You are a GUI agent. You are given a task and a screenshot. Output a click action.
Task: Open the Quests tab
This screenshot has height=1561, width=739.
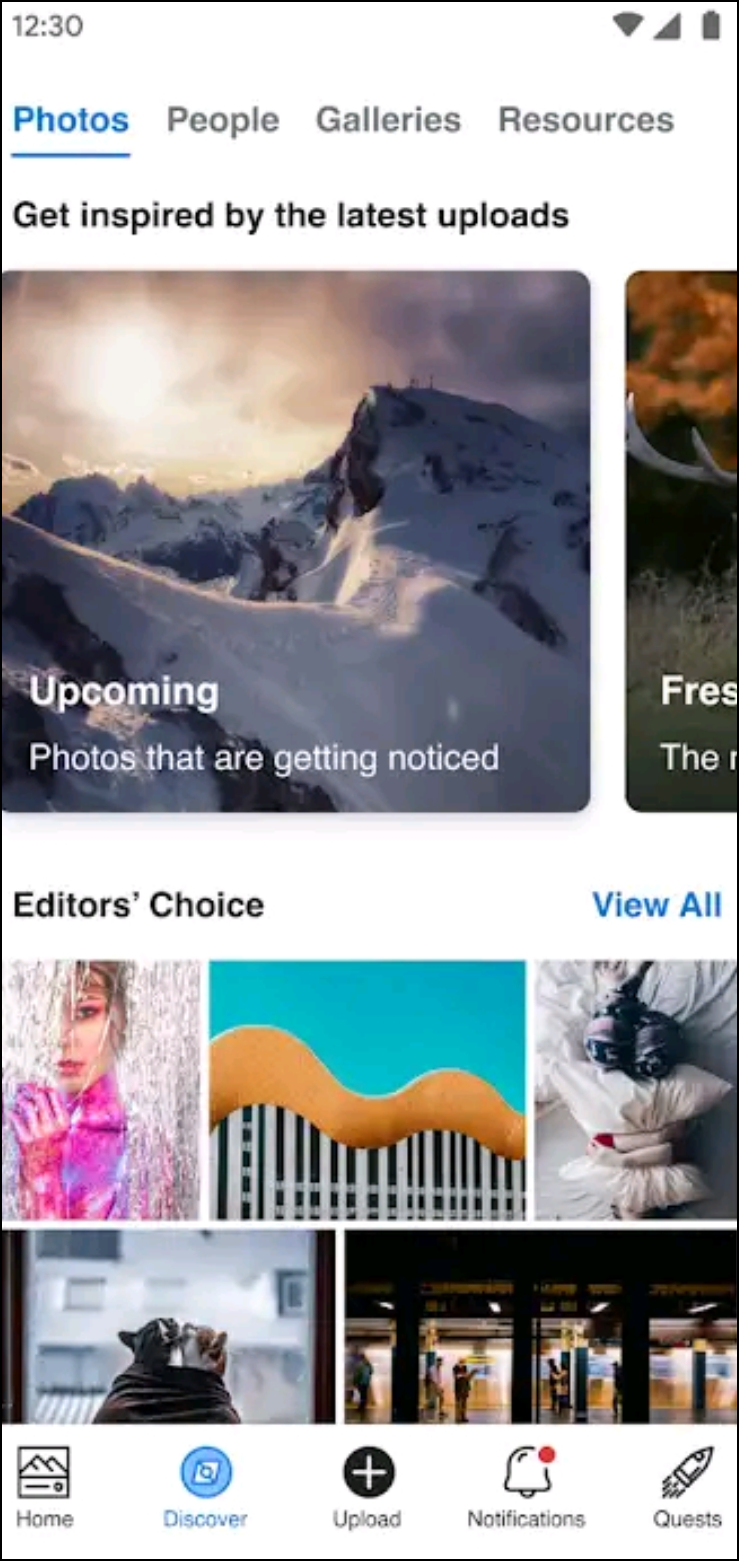click(687, 1490)
